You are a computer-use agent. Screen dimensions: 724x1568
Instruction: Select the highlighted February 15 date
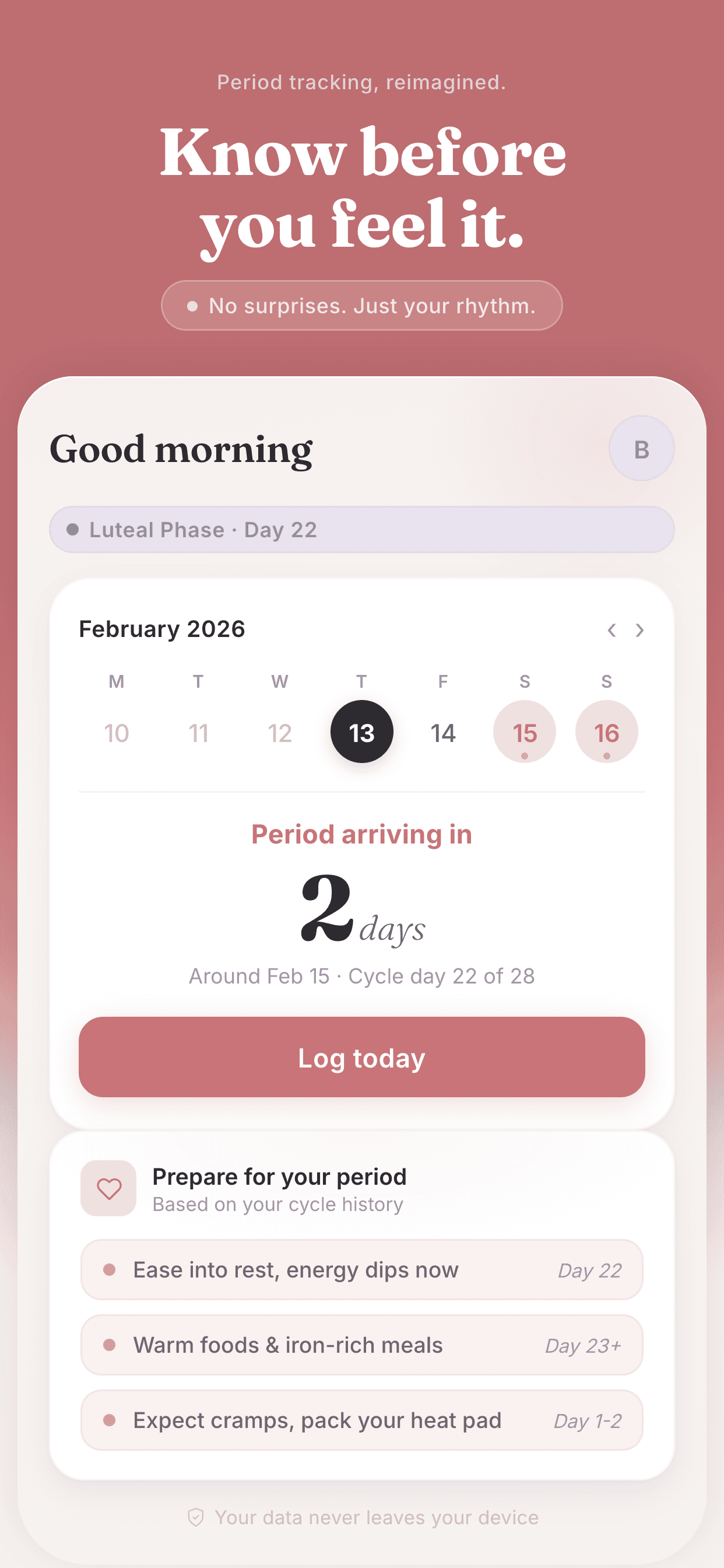pyautogui.click(x=525, y=732)
